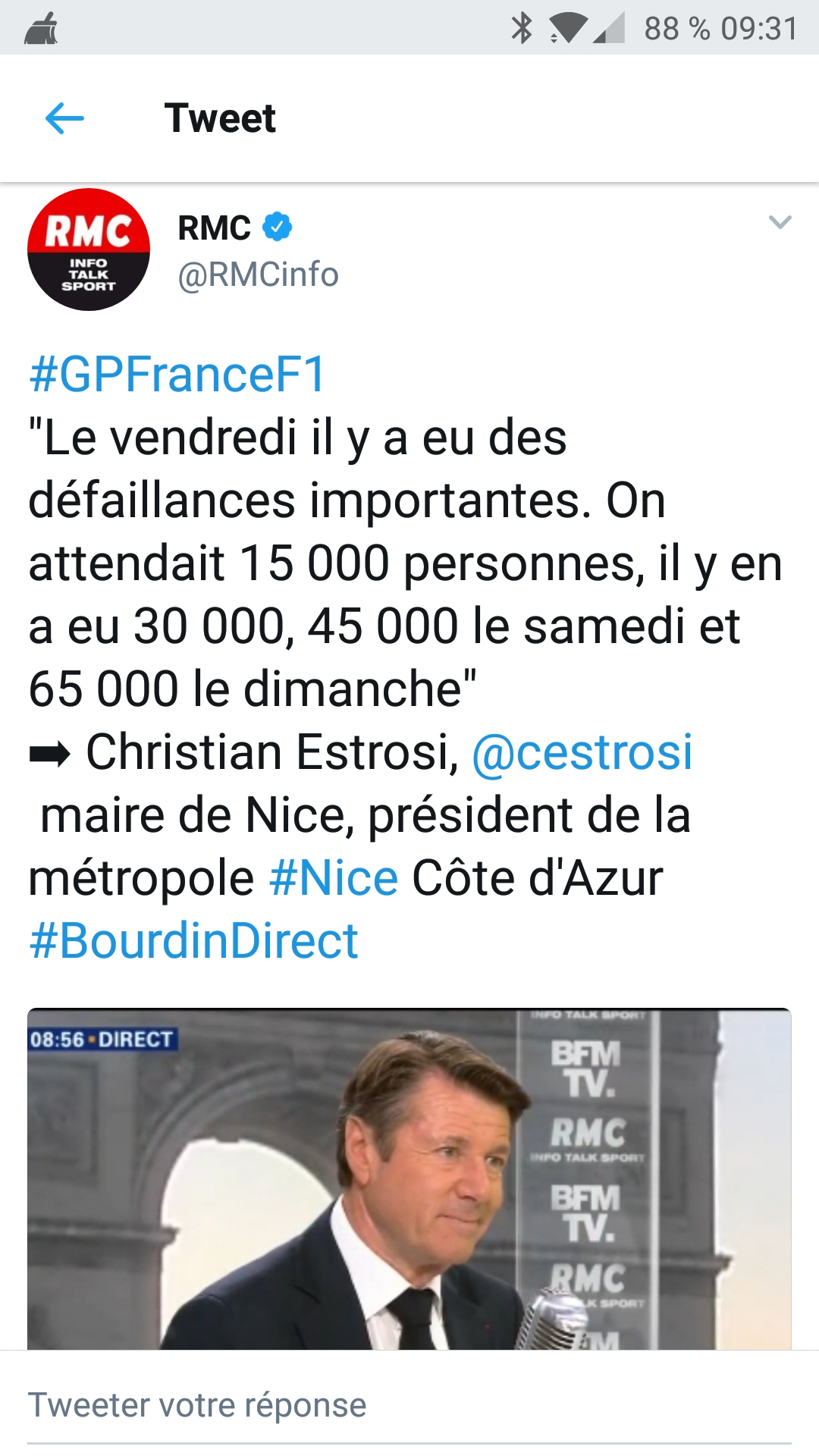Open RMC profile picture
This screenshot has height=1456, width=819.
(x=89, y=249)
